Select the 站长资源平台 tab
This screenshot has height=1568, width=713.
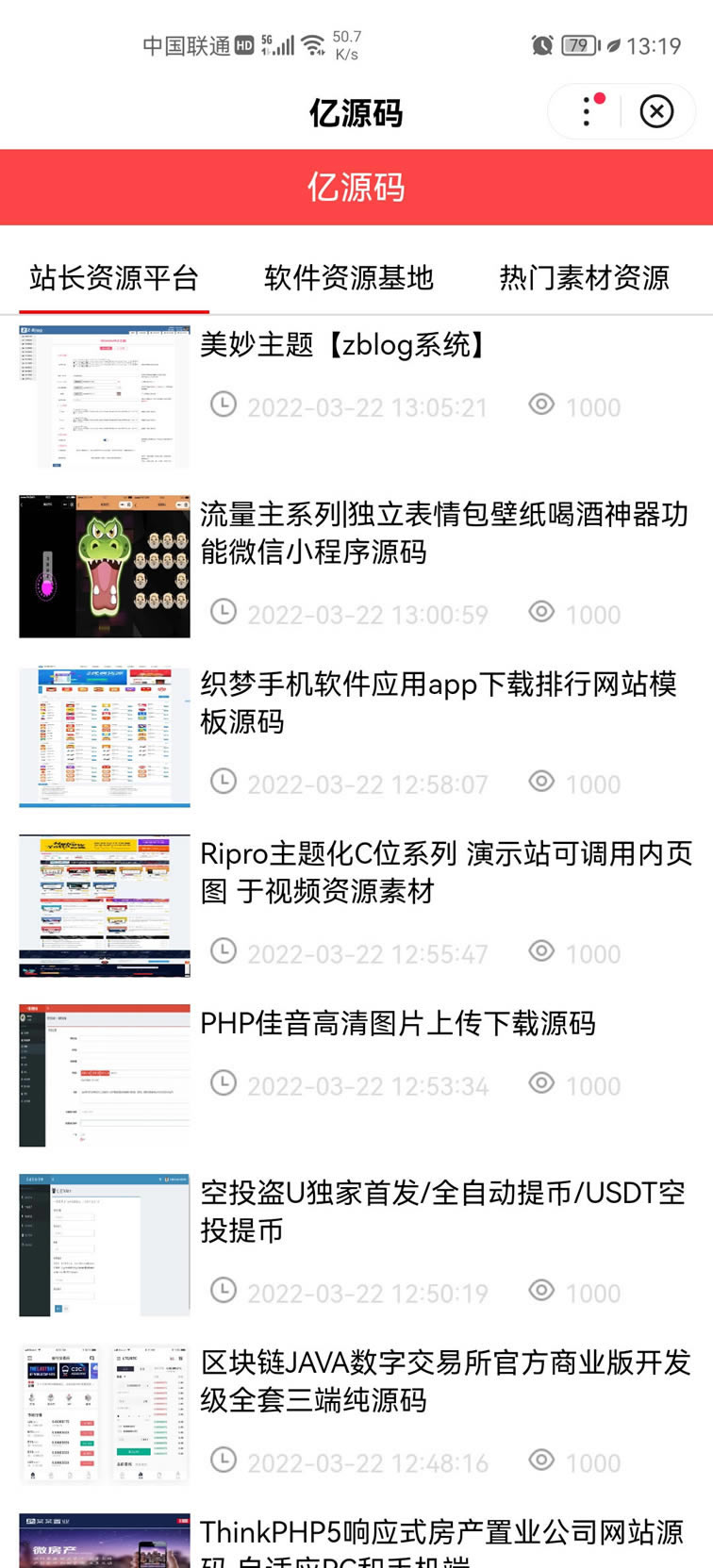(x=114, y=278)
